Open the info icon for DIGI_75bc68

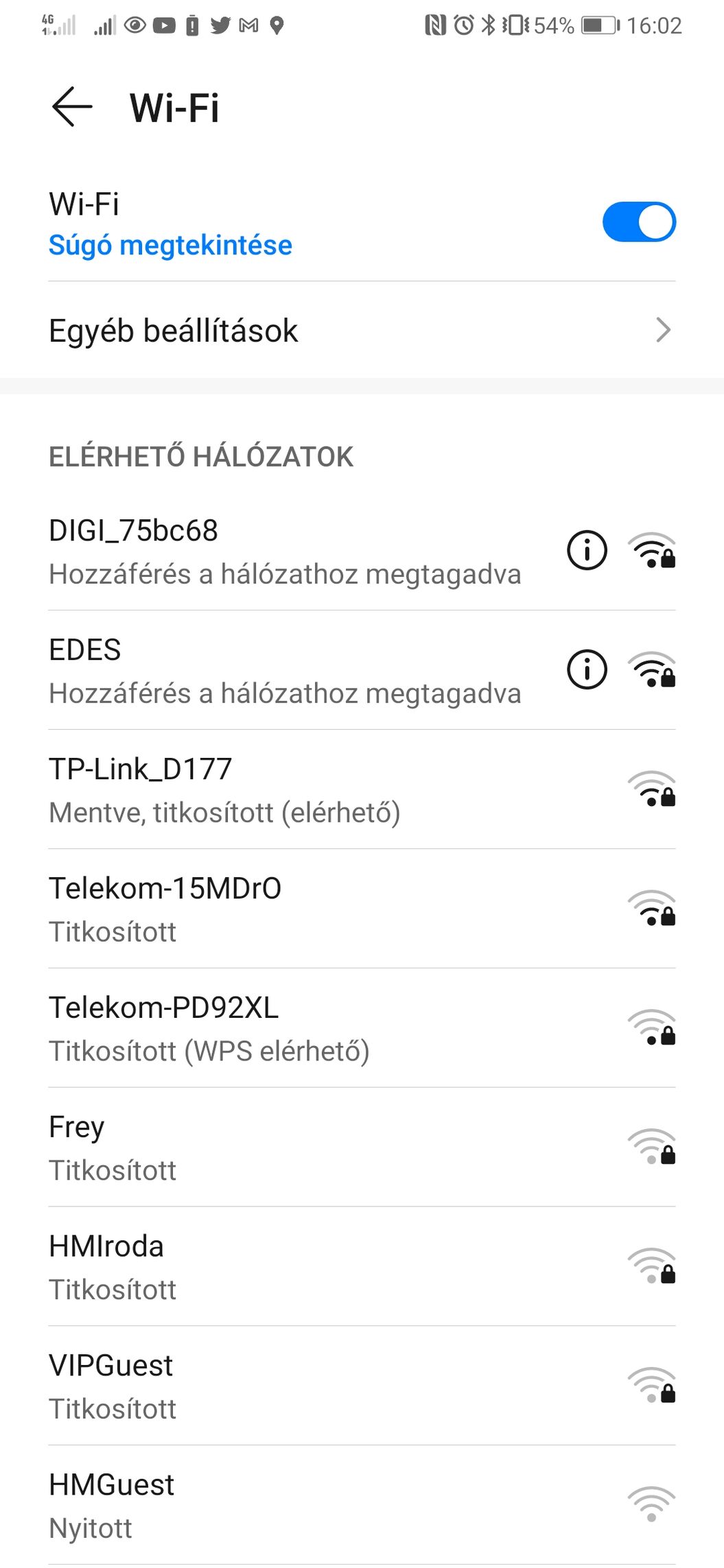tap(587, 550)
